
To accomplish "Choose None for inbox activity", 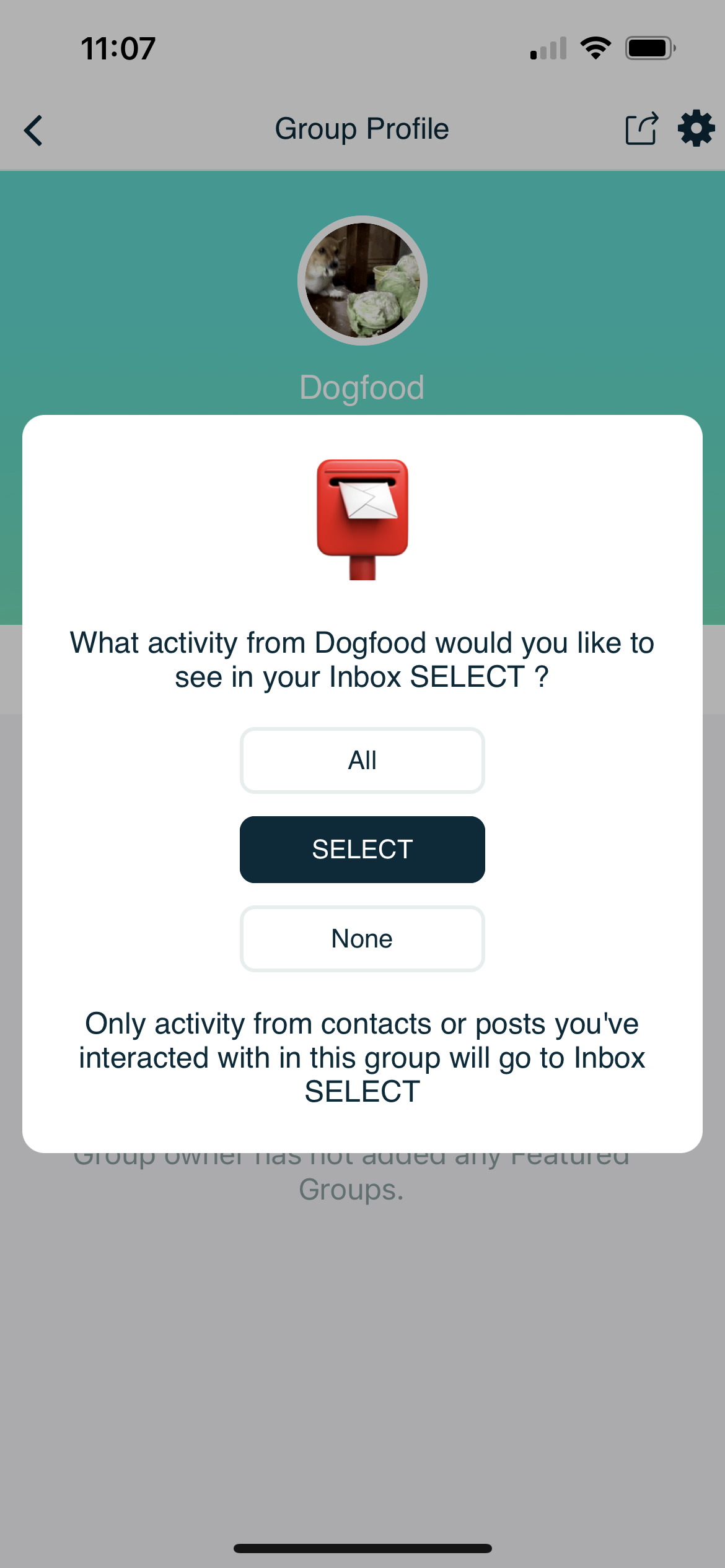I will [362, 939].
